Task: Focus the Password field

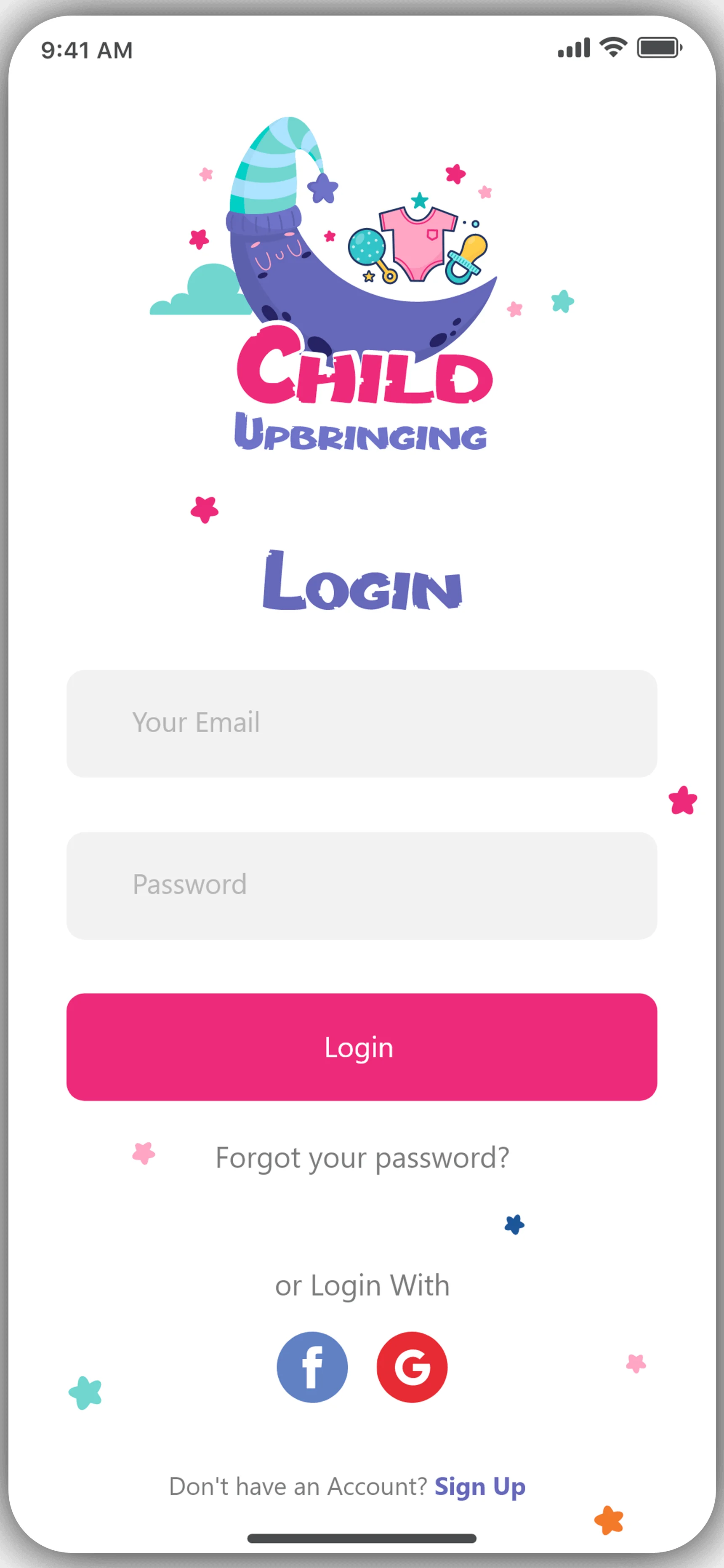Action: (x=362, y=885)
